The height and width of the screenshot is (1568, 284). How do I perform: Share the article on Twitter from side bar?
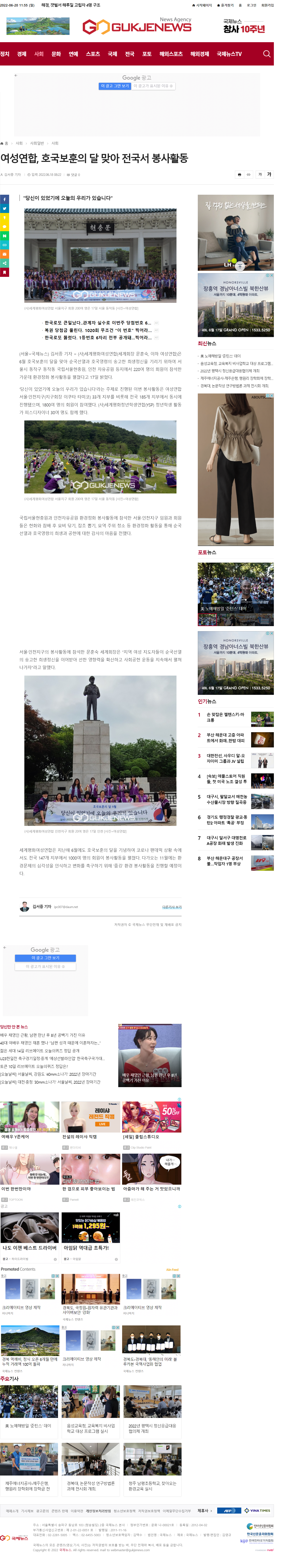tap(4, 209)
